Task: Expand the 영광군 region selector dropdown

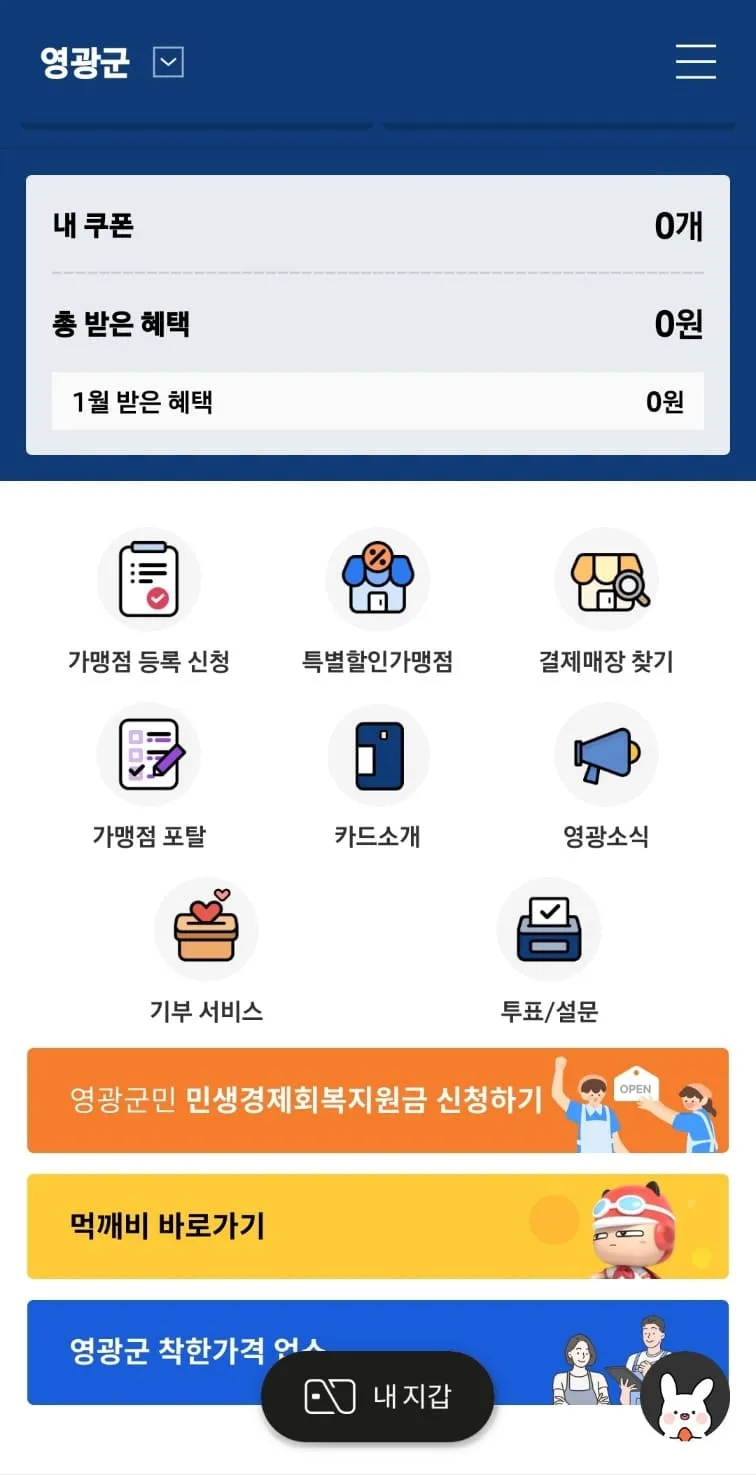Action: (x=168, y=62)
